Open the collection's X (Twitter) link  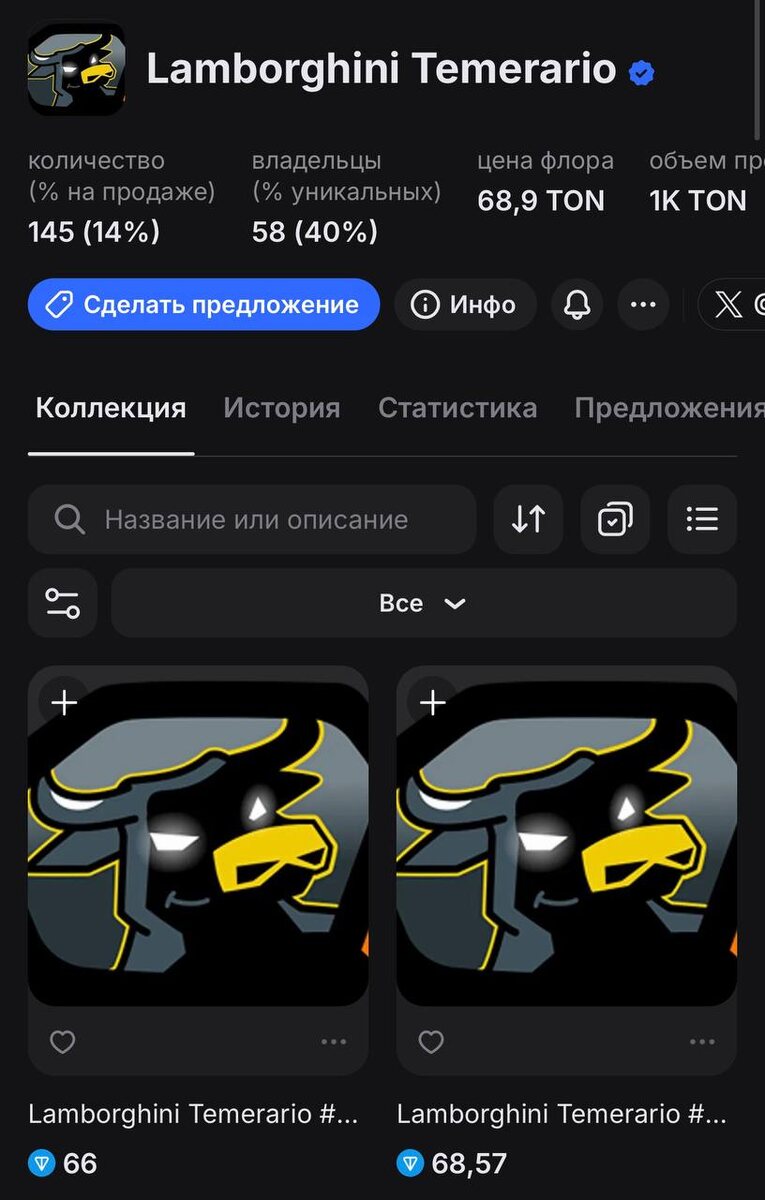pyautogui.click(x=730, y=305)
